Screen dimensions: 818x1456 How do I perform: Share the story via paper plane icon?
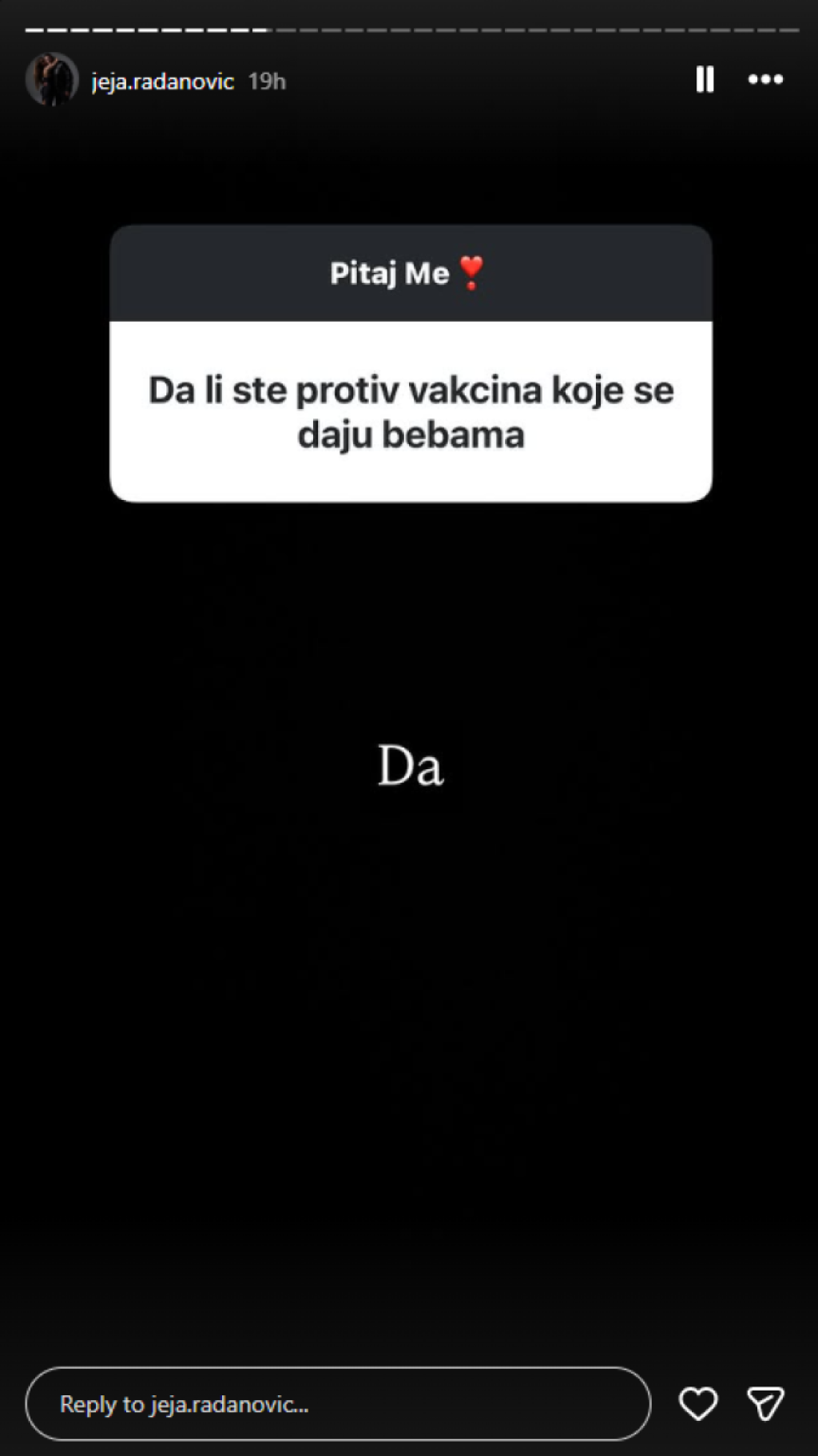pos(764,1404)
